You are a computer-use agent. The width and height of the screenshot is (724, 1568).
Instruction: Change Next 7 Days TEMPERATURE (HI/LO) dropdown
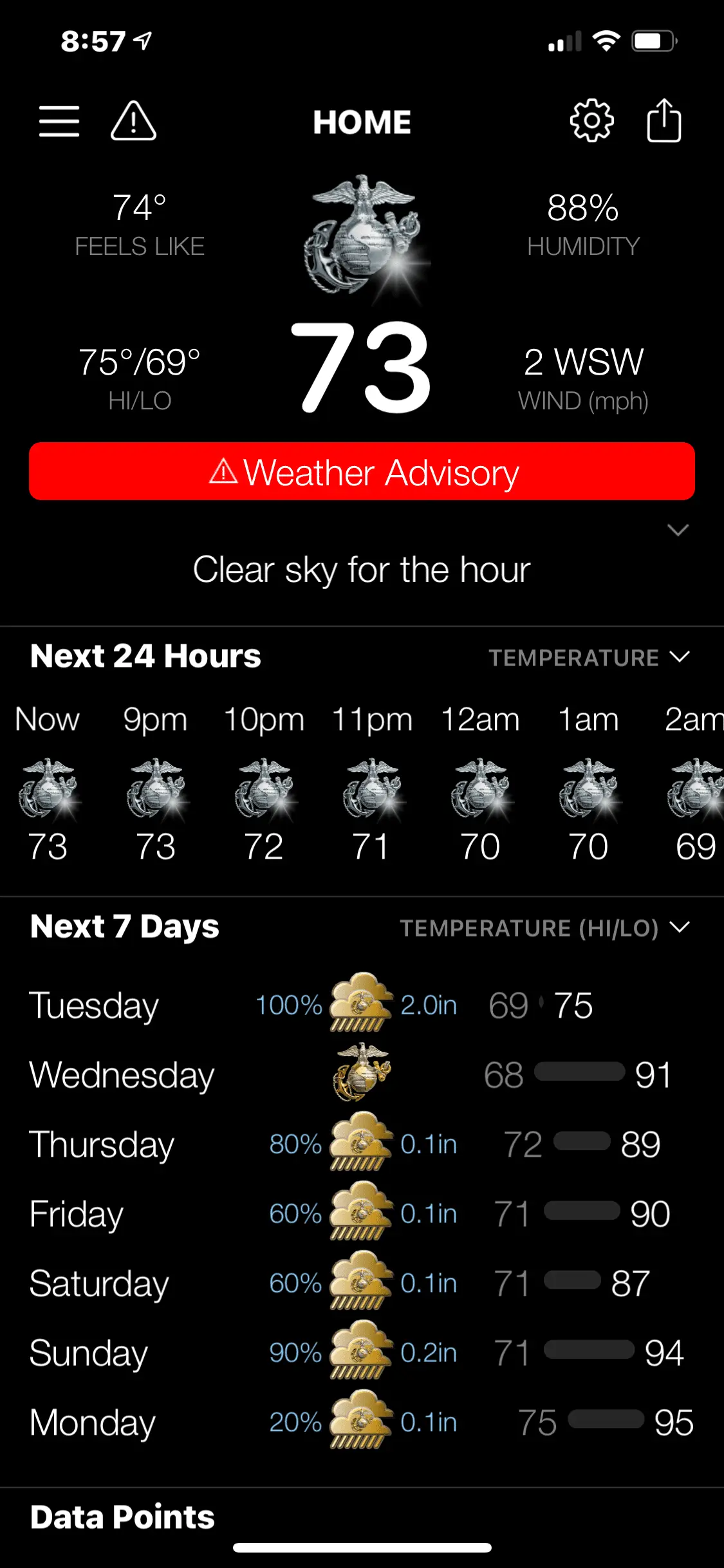[x=544, y=928]
